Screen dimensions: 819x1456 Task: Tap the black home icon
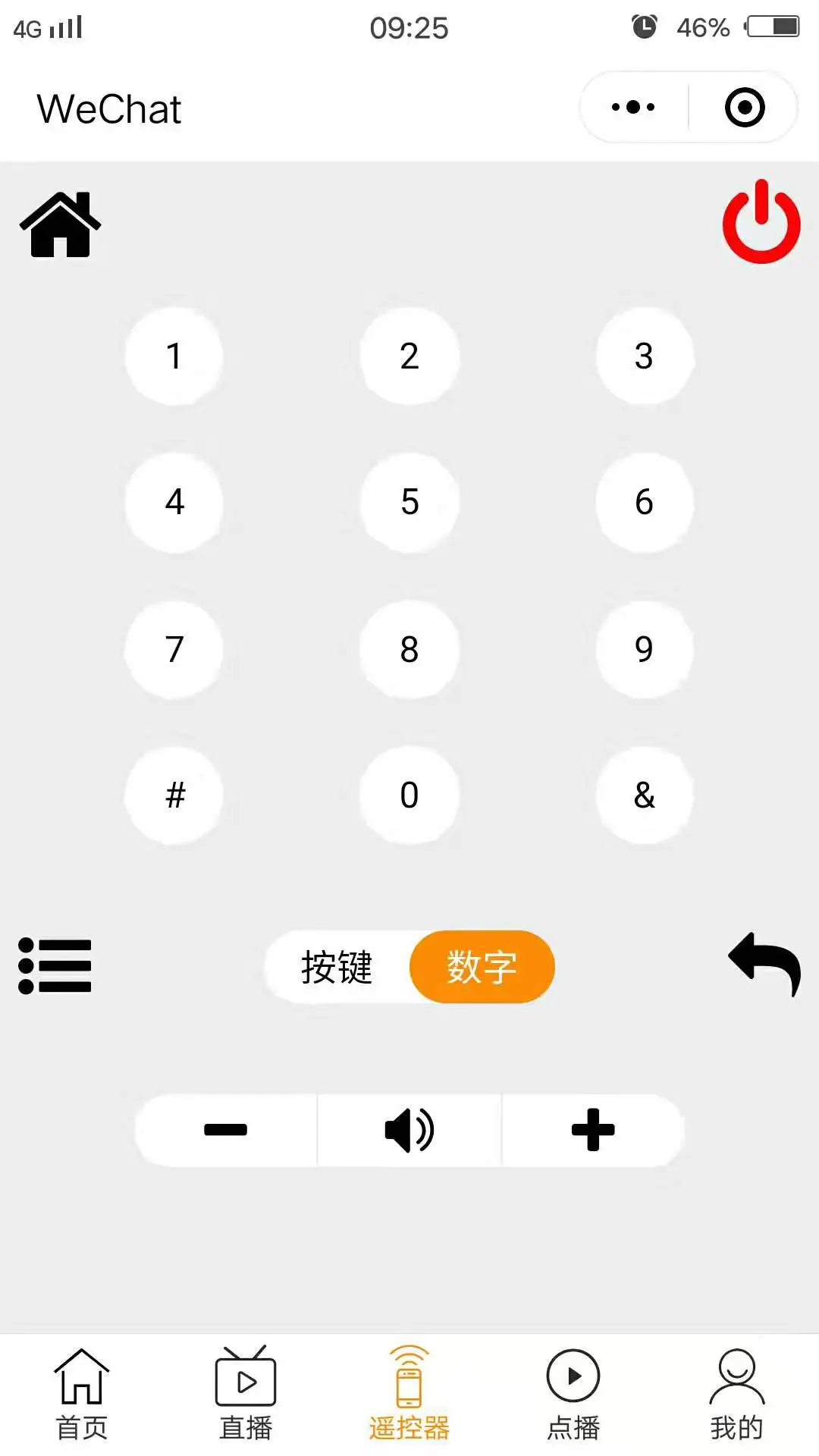click(60, 225)
